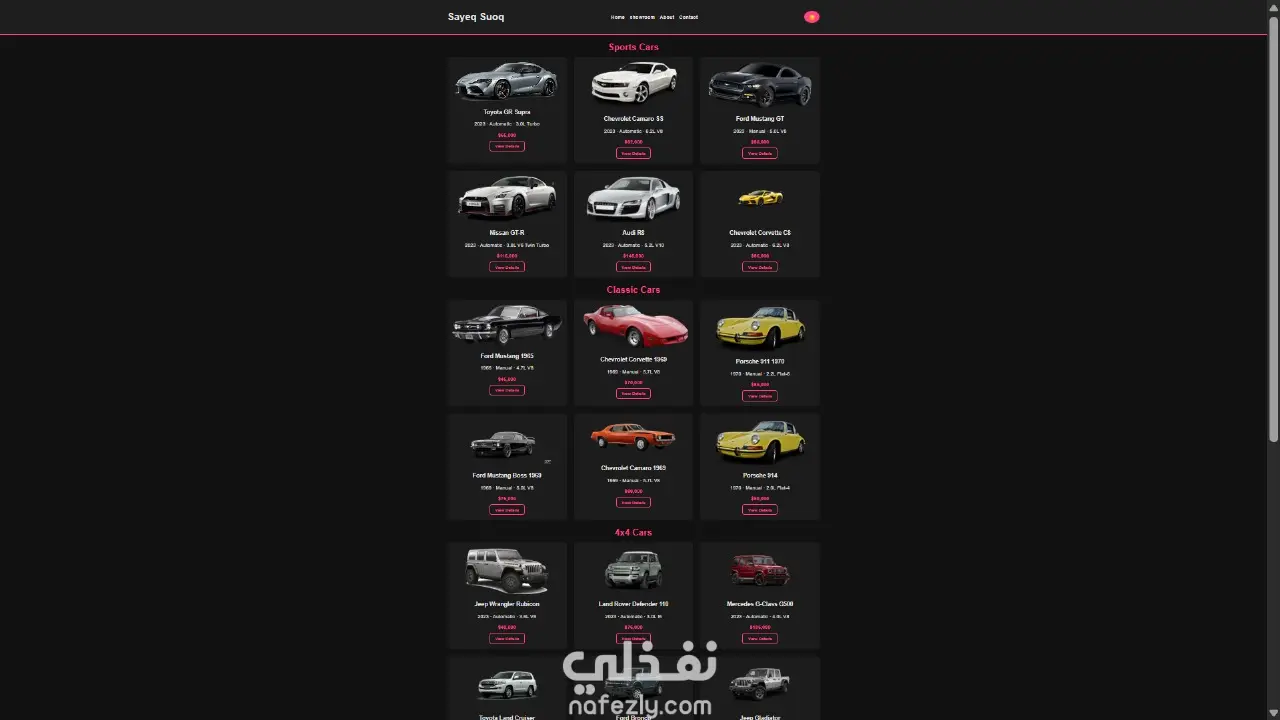This screenshot has height=720, width=1280.
Task: View details of Ford Mustang 1965
Action: click(x=507, y=390)
